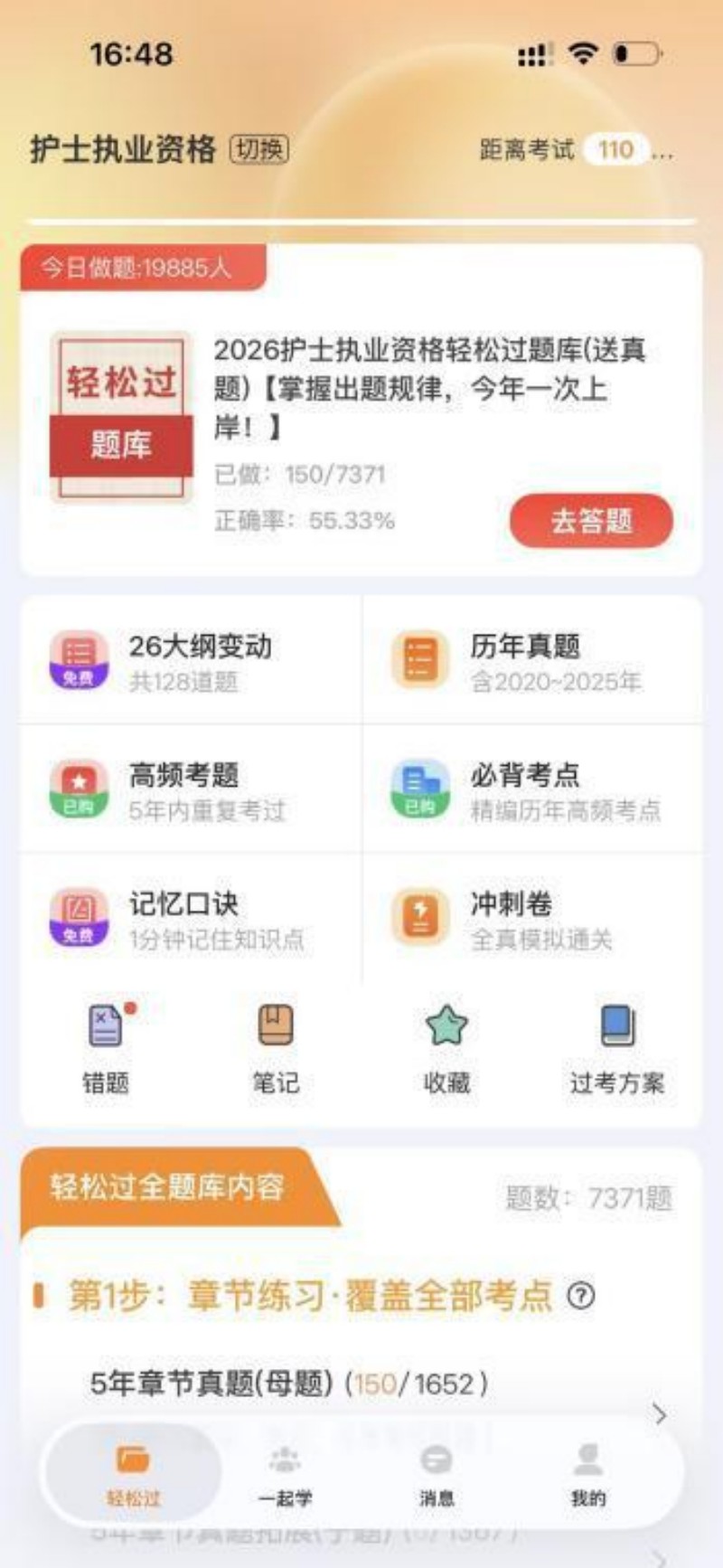Open the 切换 exam switcher
Viewport: 723px width, 1568px height.
point(259,150)
